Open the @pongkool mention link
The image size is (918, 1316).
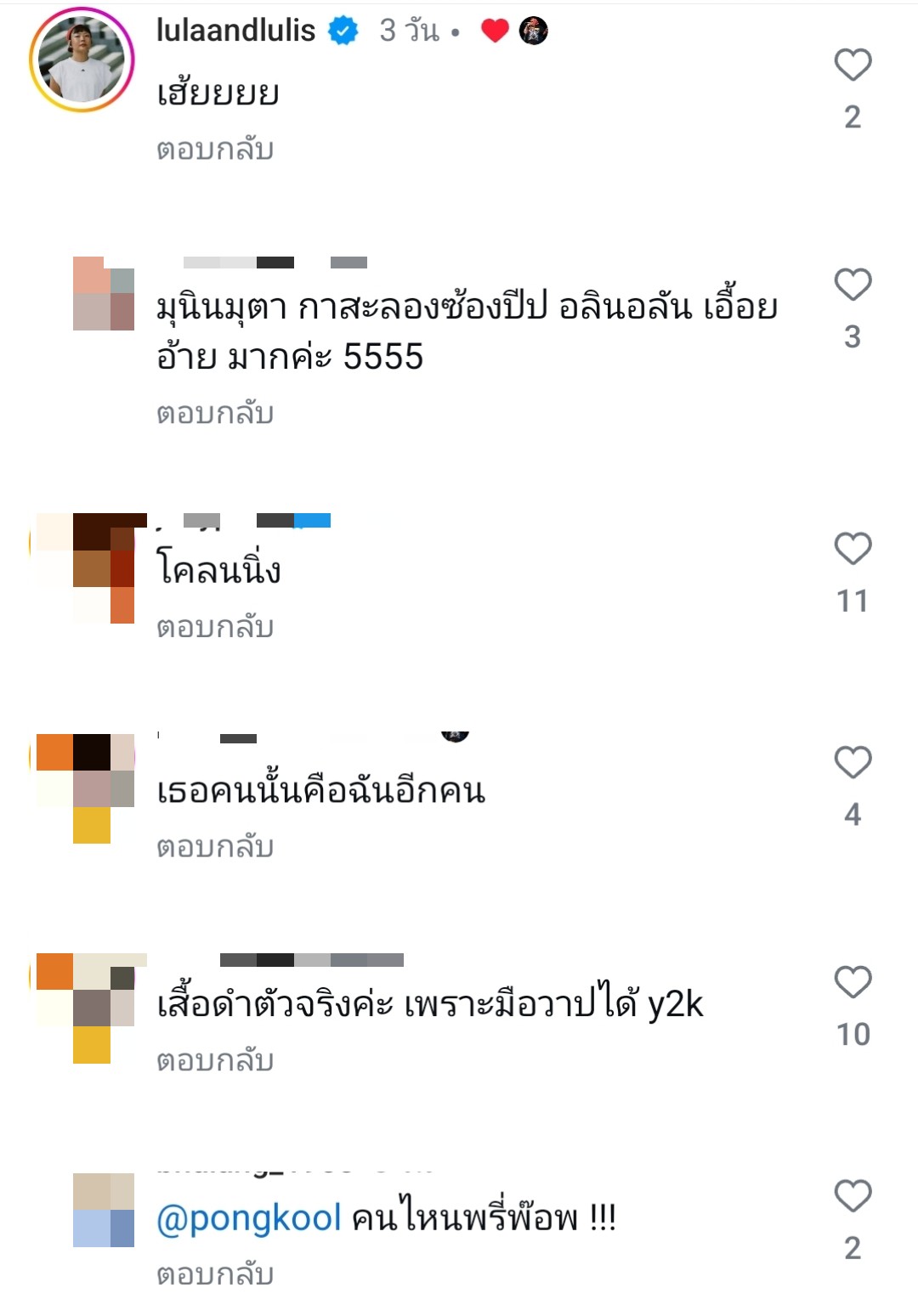click(249, 1217)
